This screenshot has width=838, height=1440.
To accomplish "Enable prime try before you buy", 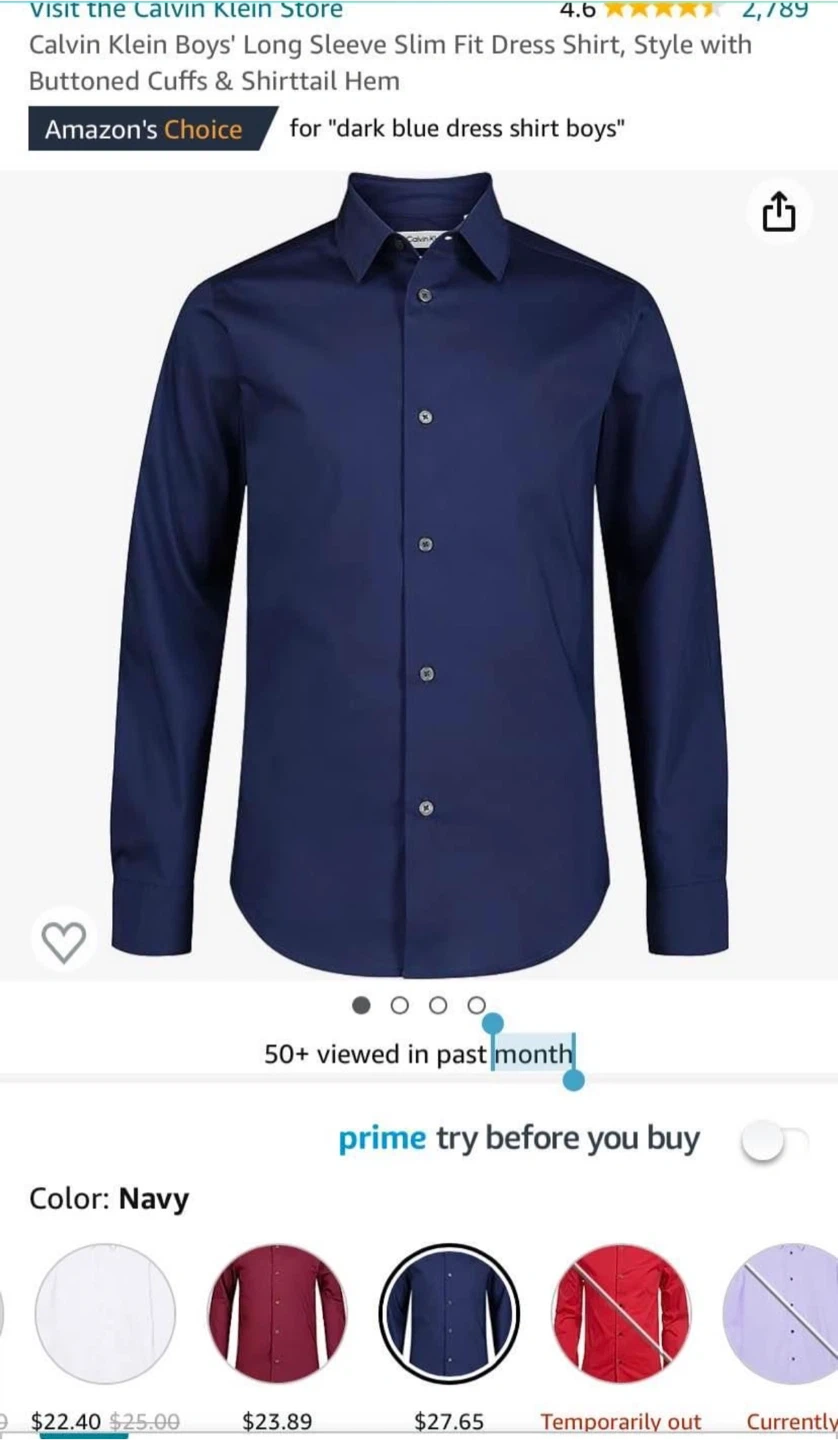I will [x=774, y=1141].
